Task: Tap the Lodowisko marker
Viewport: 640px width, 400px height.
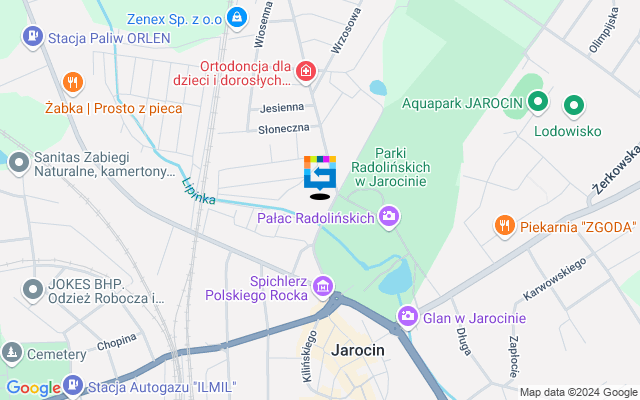Action: coord(574,104)
